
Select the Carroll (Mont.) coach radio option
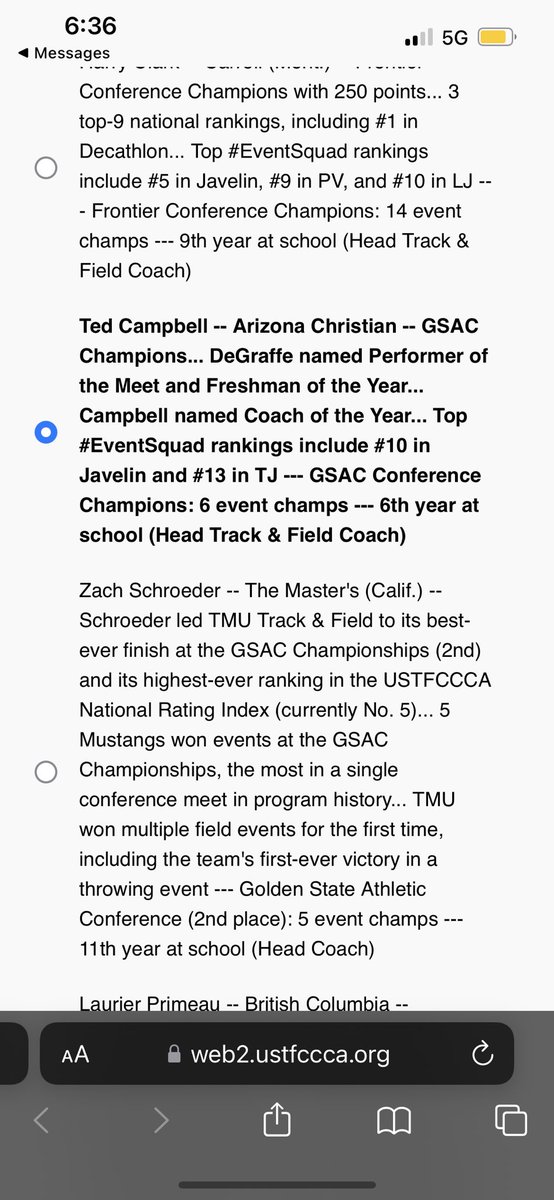45,167
